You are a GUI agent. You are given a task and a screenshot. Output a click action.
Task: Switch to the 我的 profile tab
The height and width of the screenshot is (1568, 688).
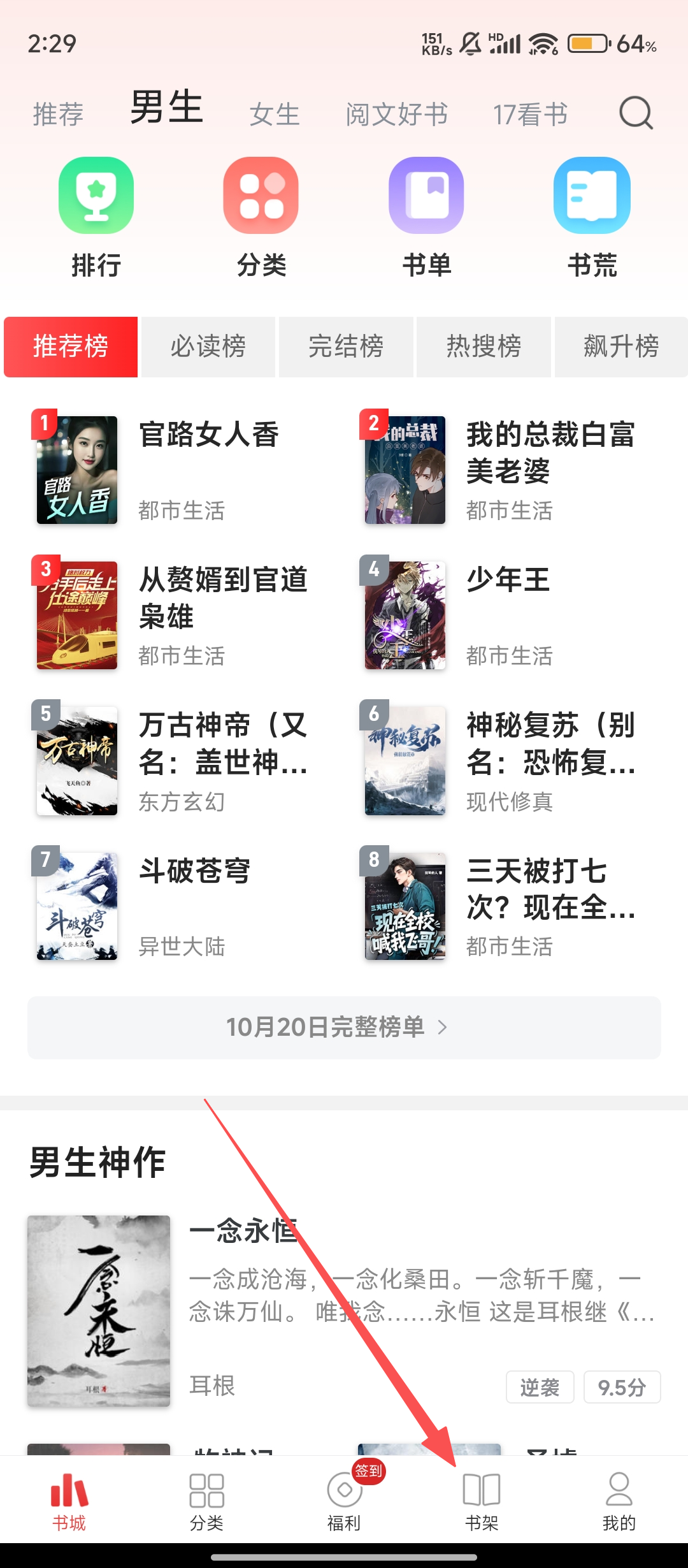click(619, 1501)
